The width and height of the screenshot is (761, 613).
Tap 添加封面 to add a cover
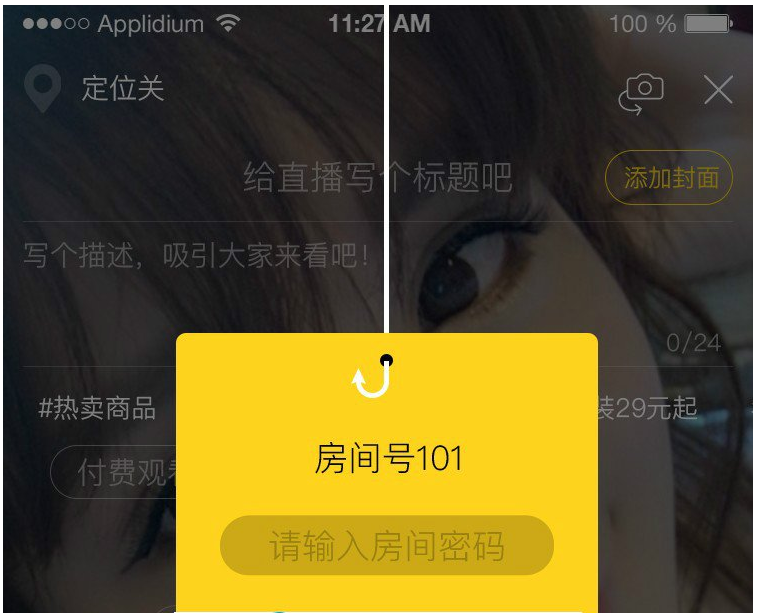point(669,179)
